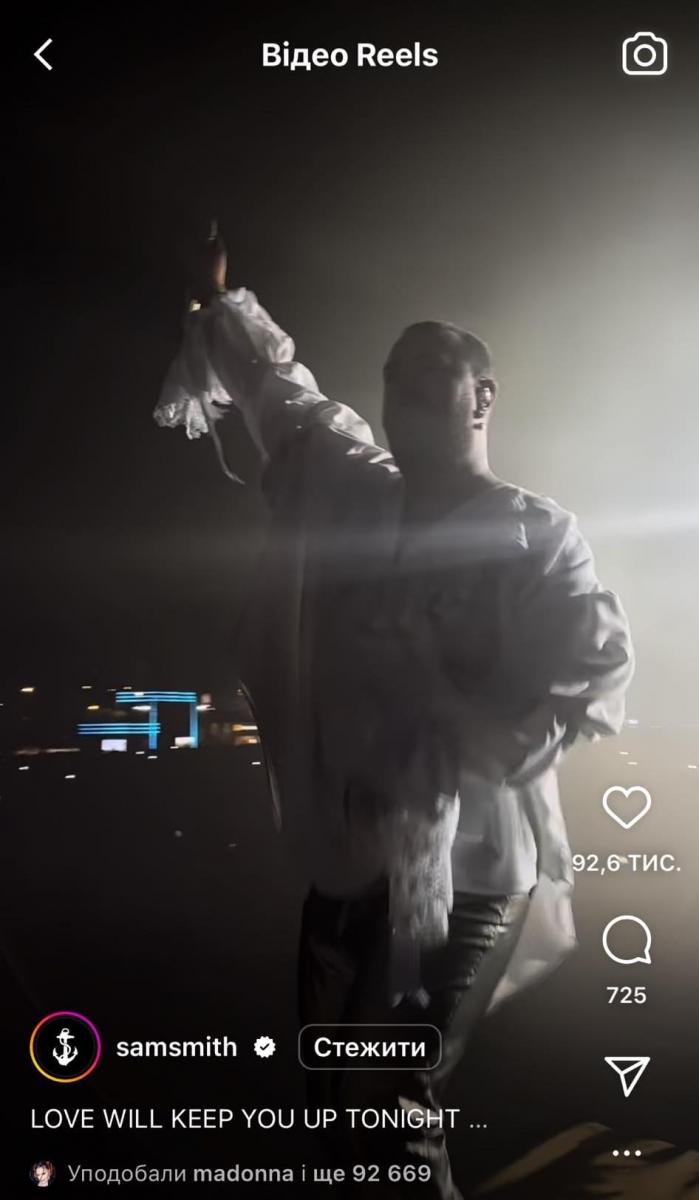Like this reel with the heart icon
The width and height of the screenshot is (699, 1200).
627,808
